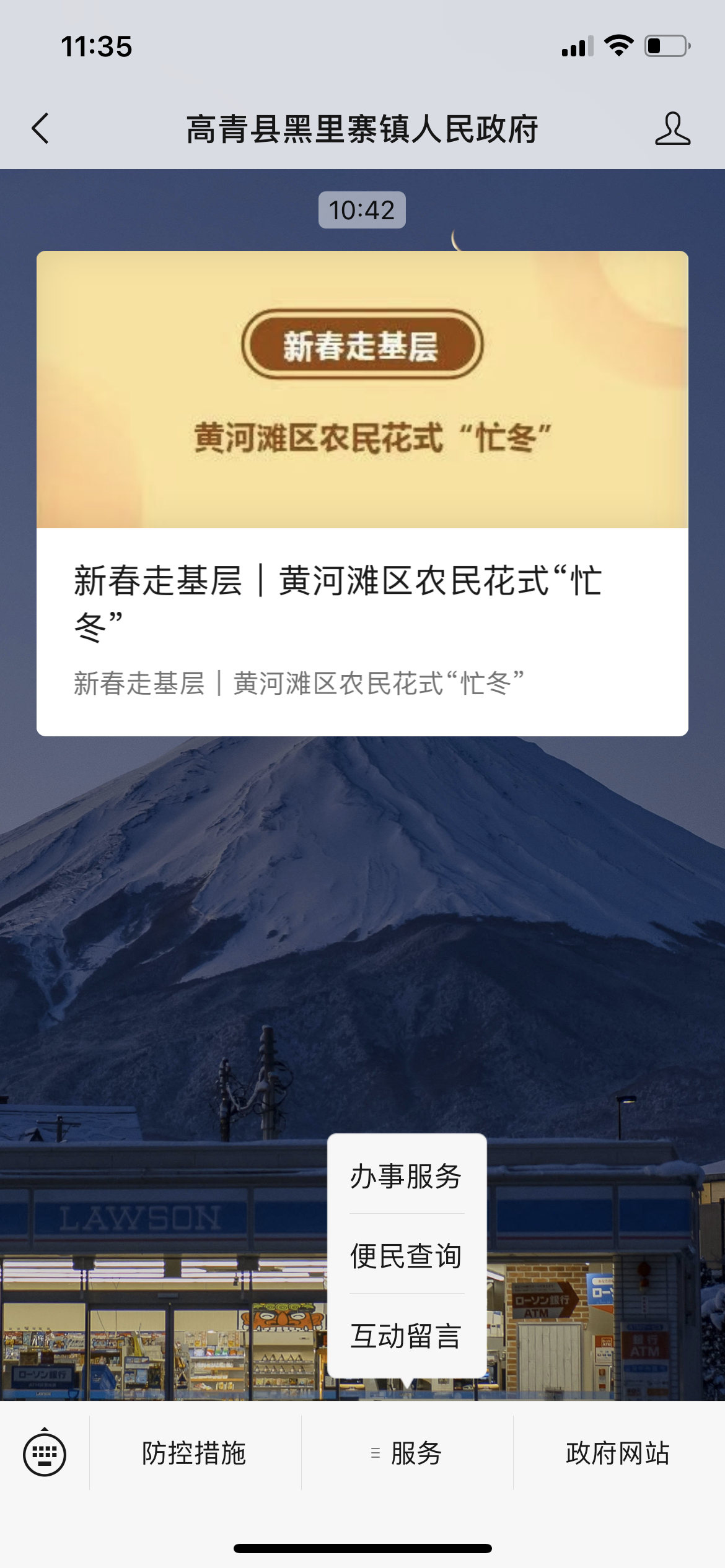This screenshot has width=725, height=1568.
Task: Switch to keyboard input mode
Action: tap(45, 1453)
